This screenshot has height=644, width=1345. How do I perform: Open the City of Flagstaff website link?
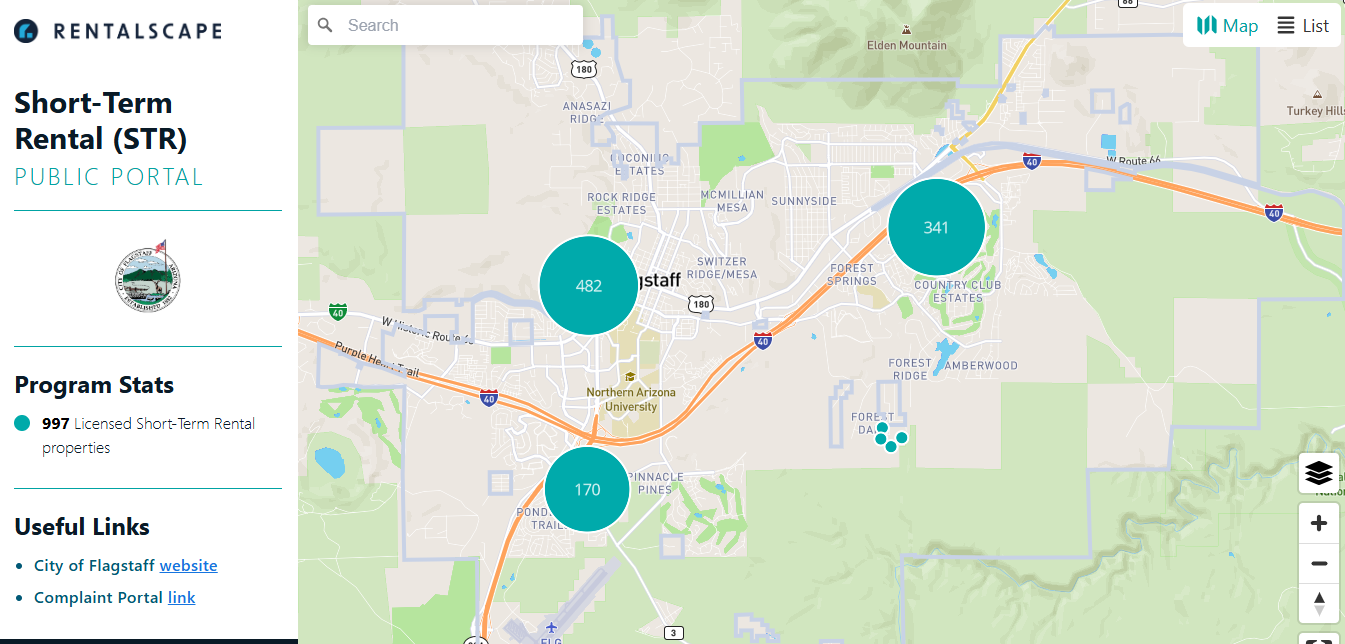(188, 565)
